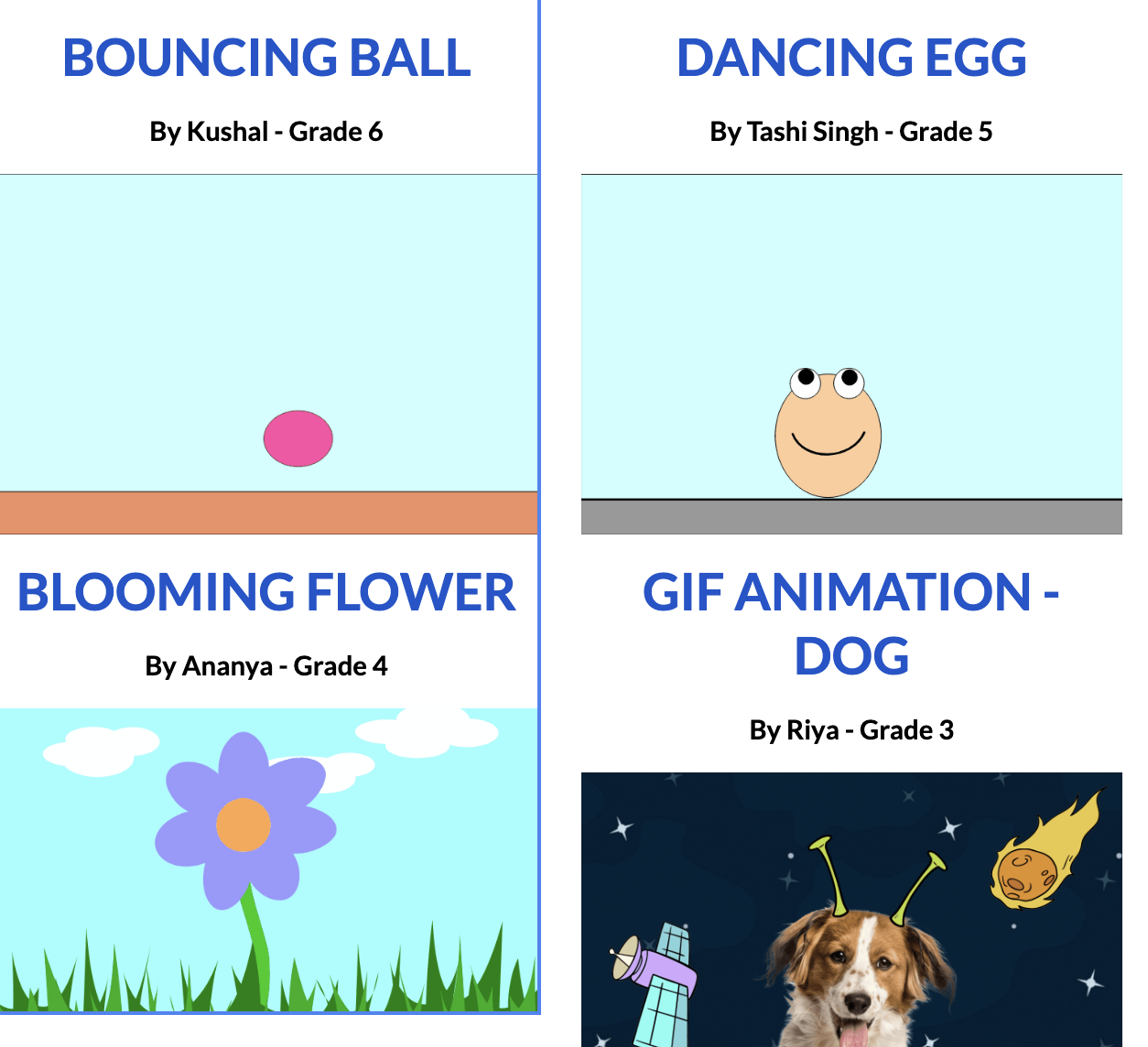Tap the smiling egg animation preview

click(851, 354)
